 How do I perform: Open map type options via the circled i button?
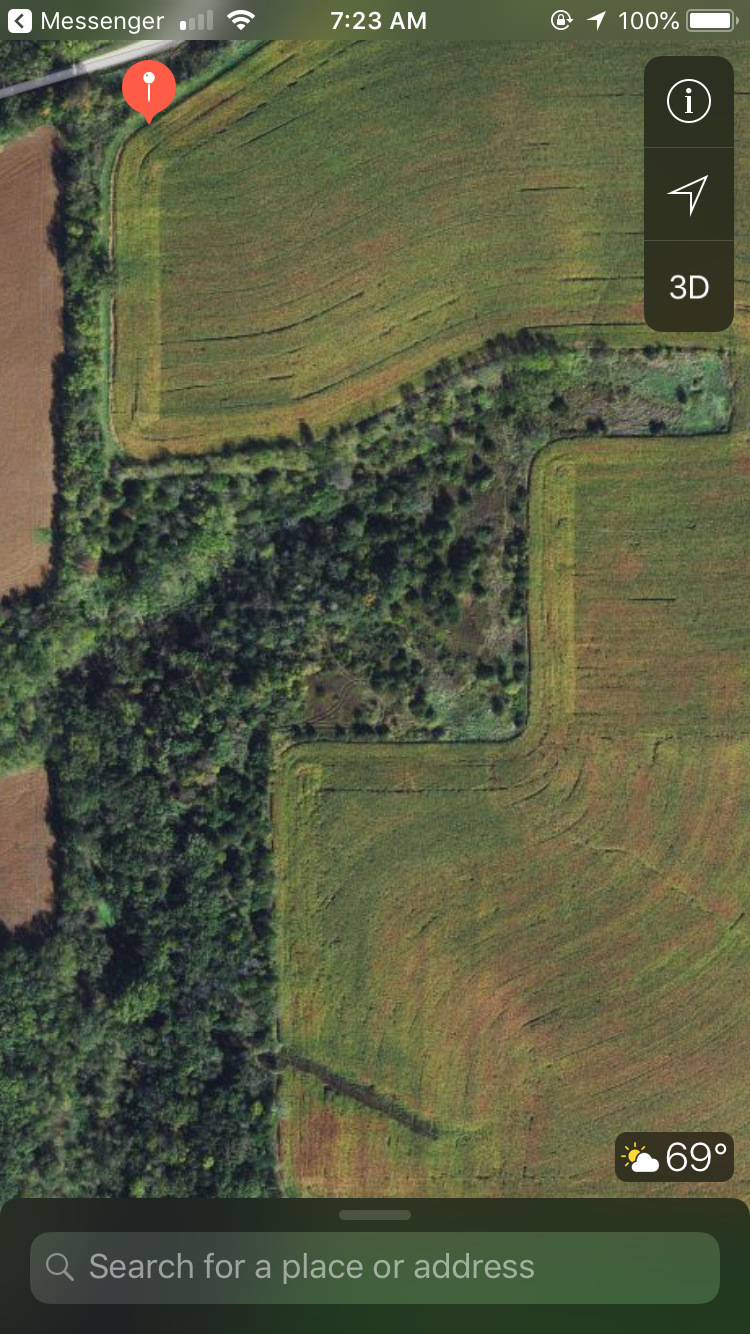pyautogui.click(x=688, y=100)
